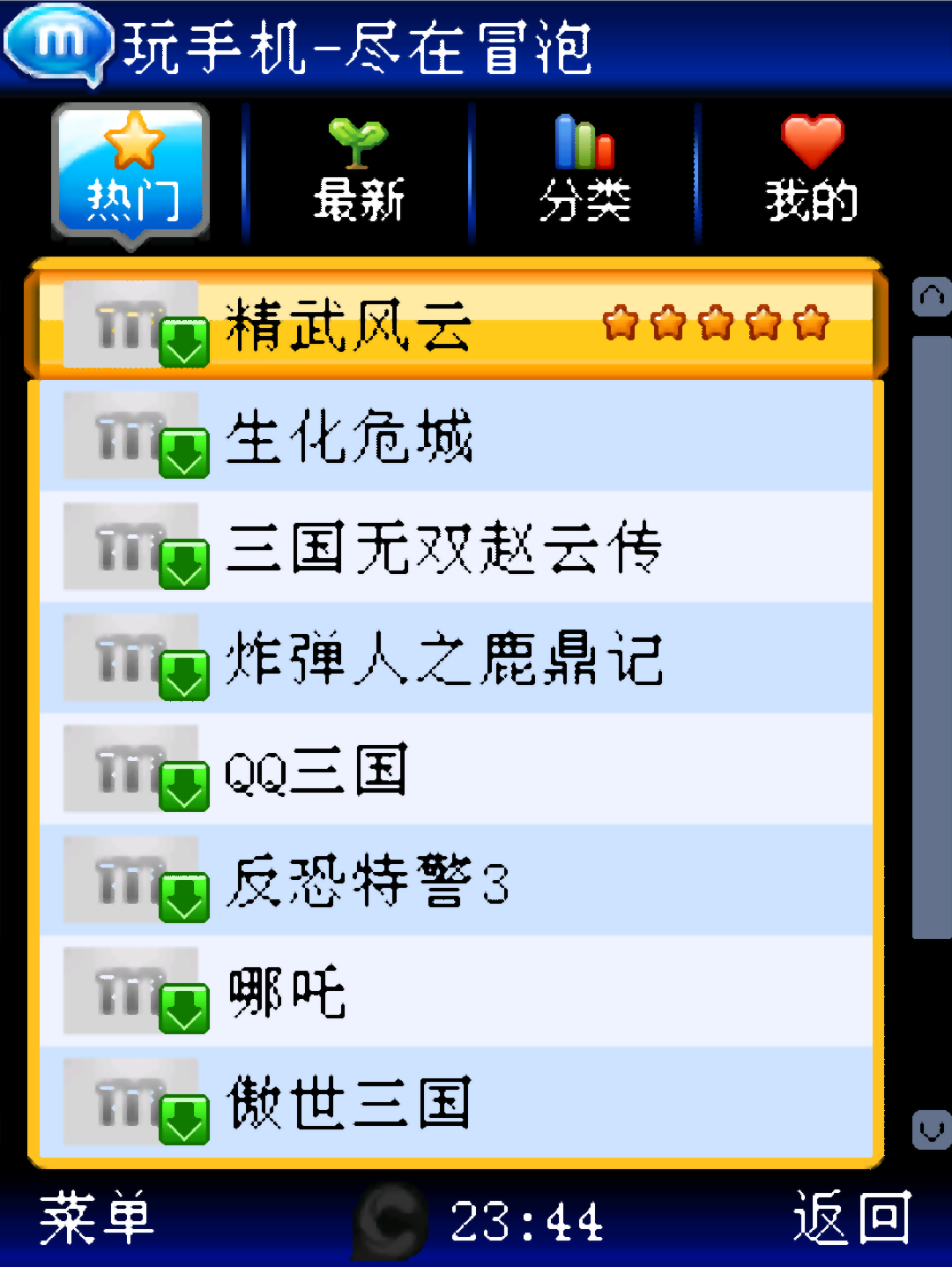Tap 傲世三国 in the list
This screenshot has width=952, height=1267.
click(455, 1103)
